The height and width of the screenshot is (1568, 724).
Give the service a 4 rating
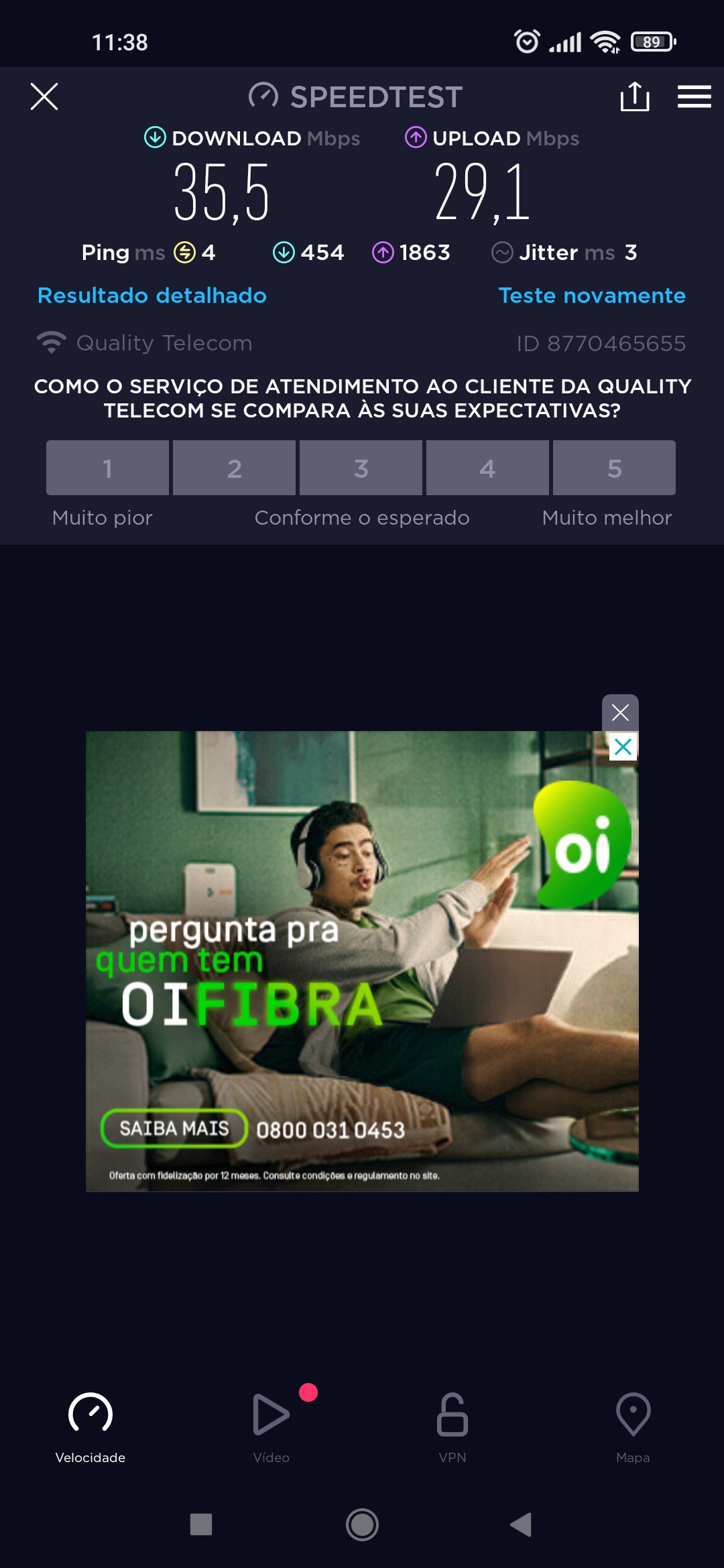click(487, 468)
